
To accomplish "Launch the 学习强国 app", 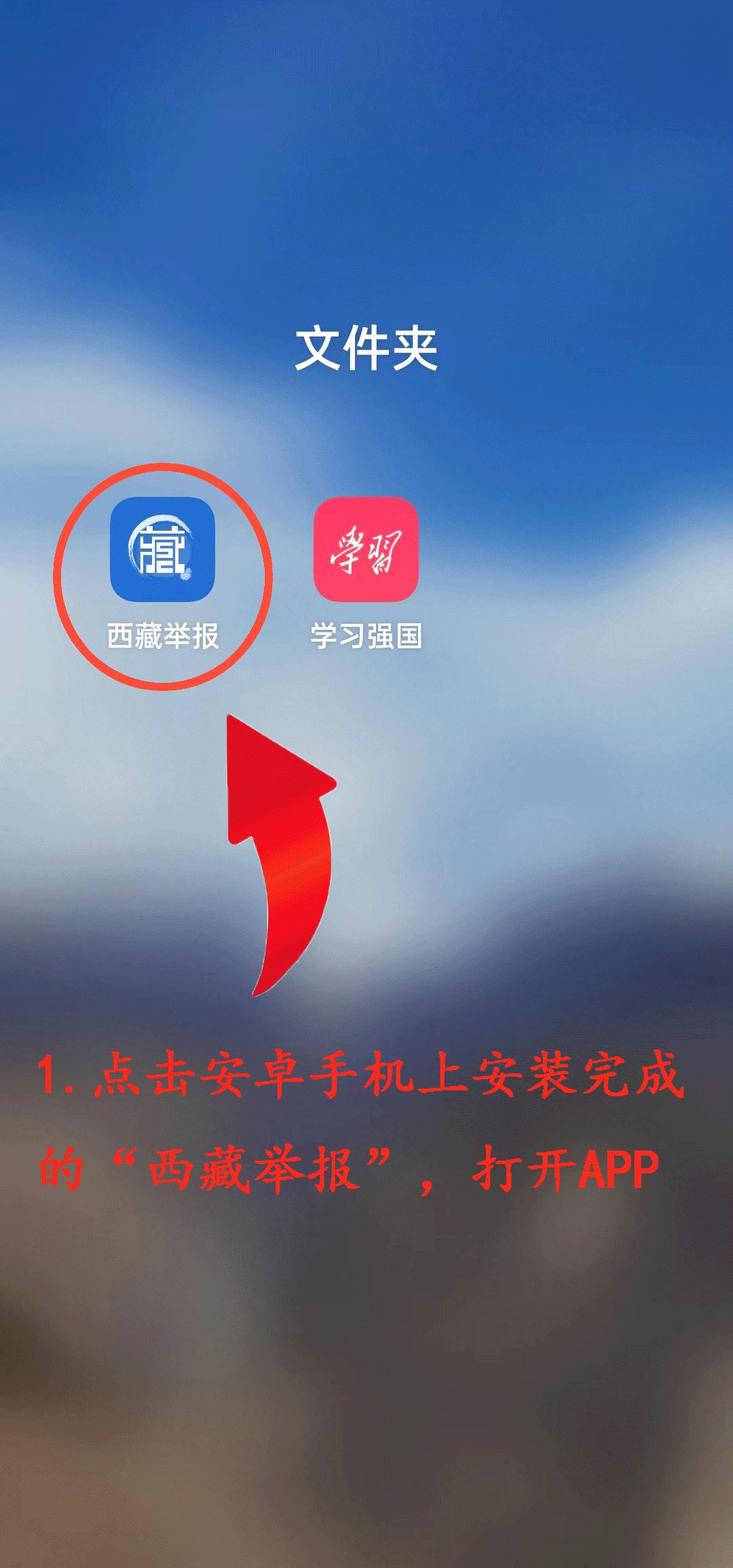I will pos(366,549).
